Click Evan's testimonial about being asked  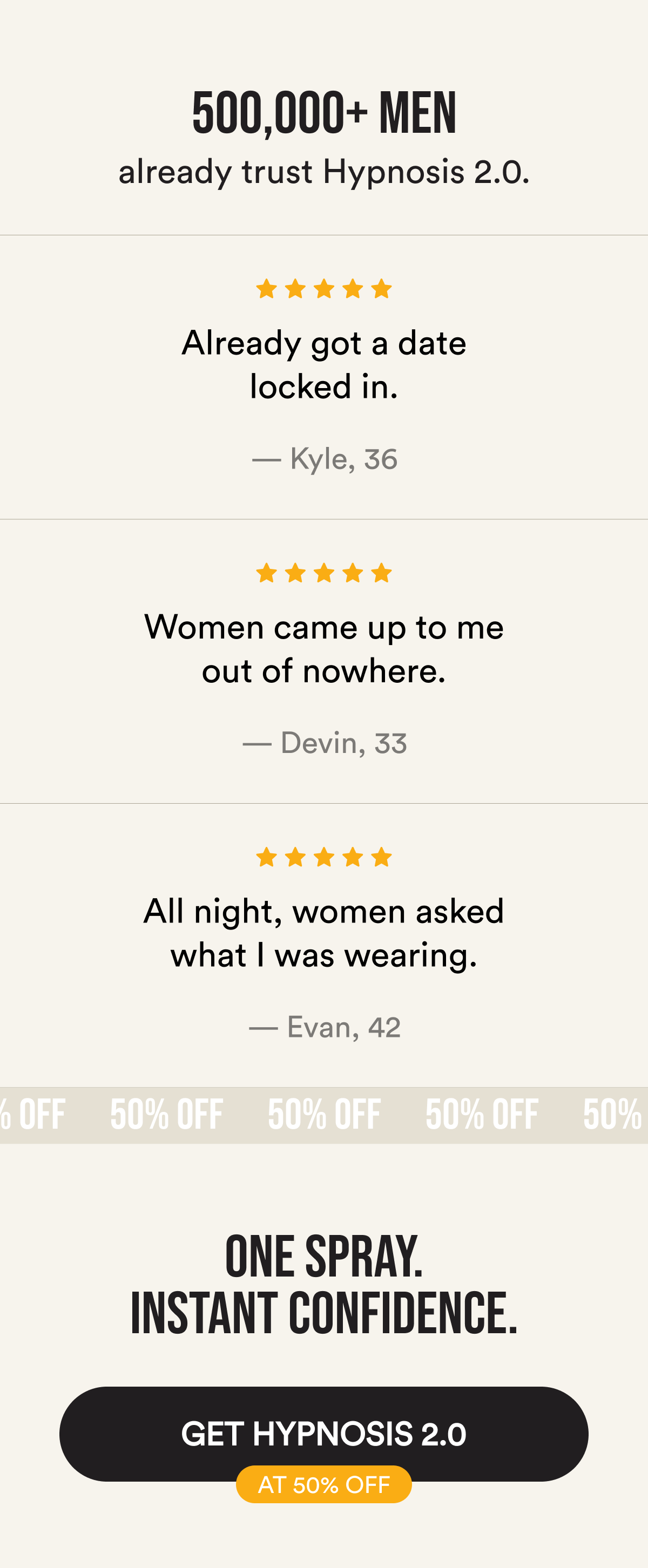pos(324,933)
